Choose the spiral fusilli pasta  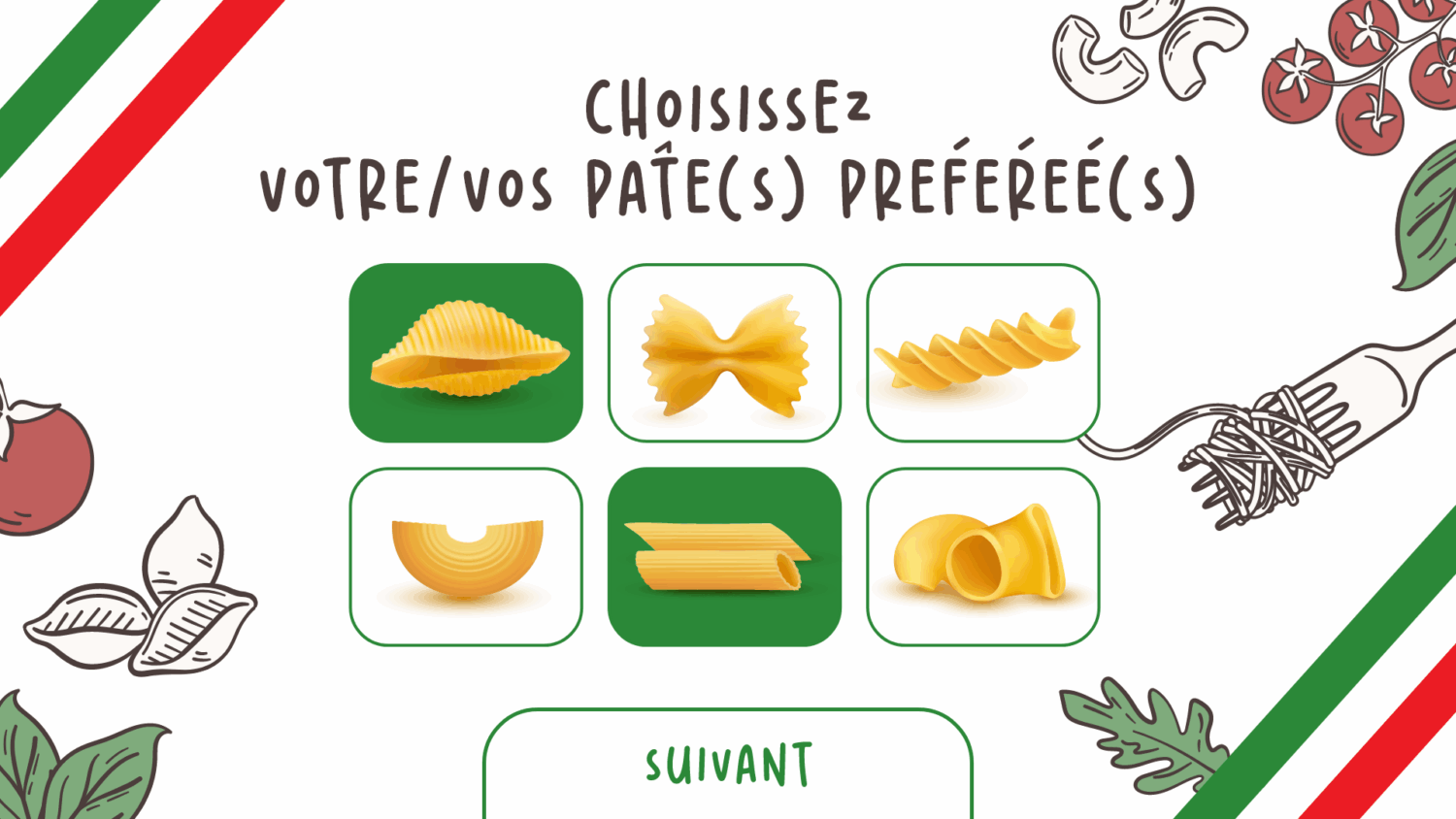point(982,352)
